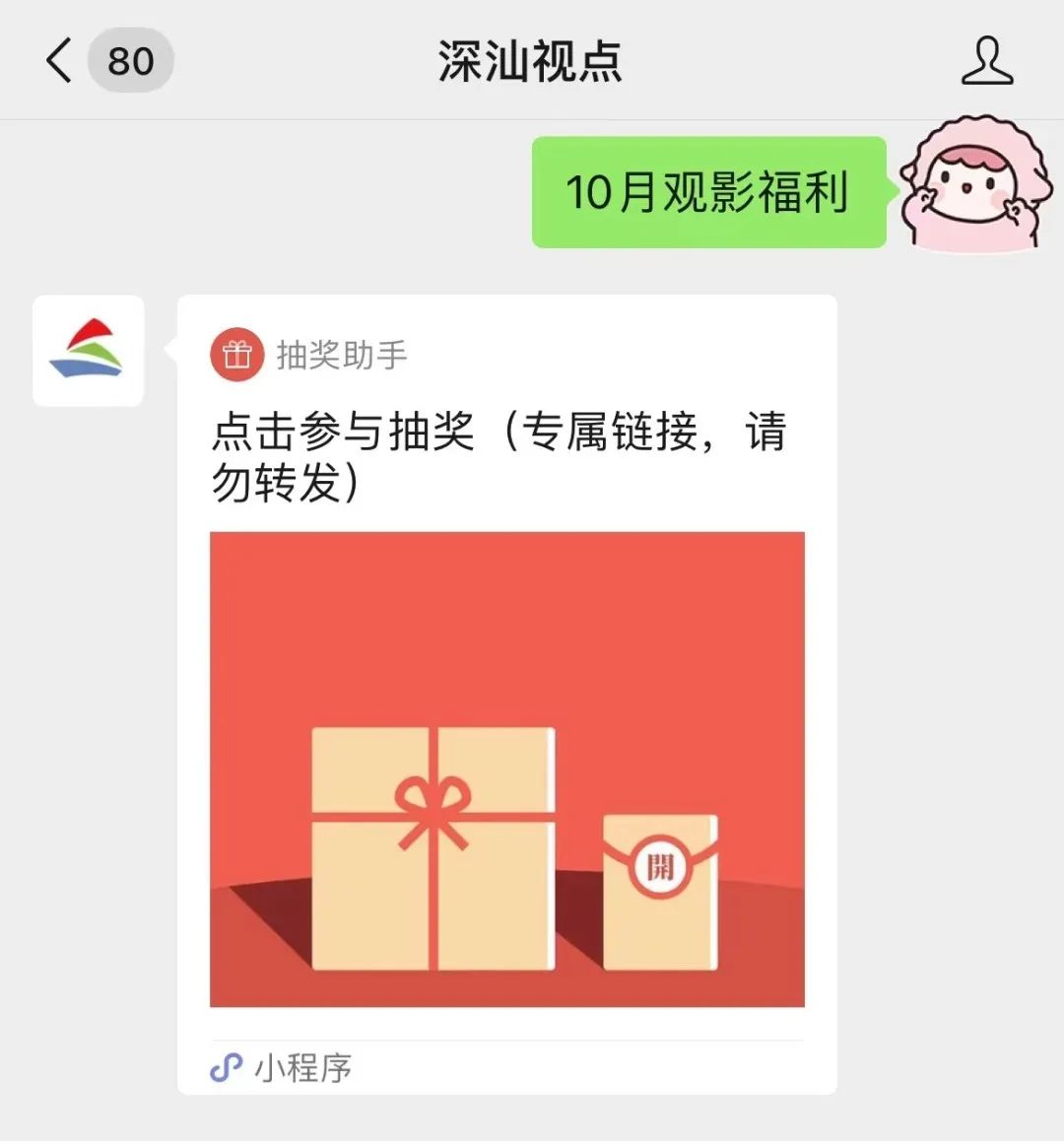Screen dimensions: 1064x1141
Task: Tap your own pink sheep avatar
Action: (975, 187)
